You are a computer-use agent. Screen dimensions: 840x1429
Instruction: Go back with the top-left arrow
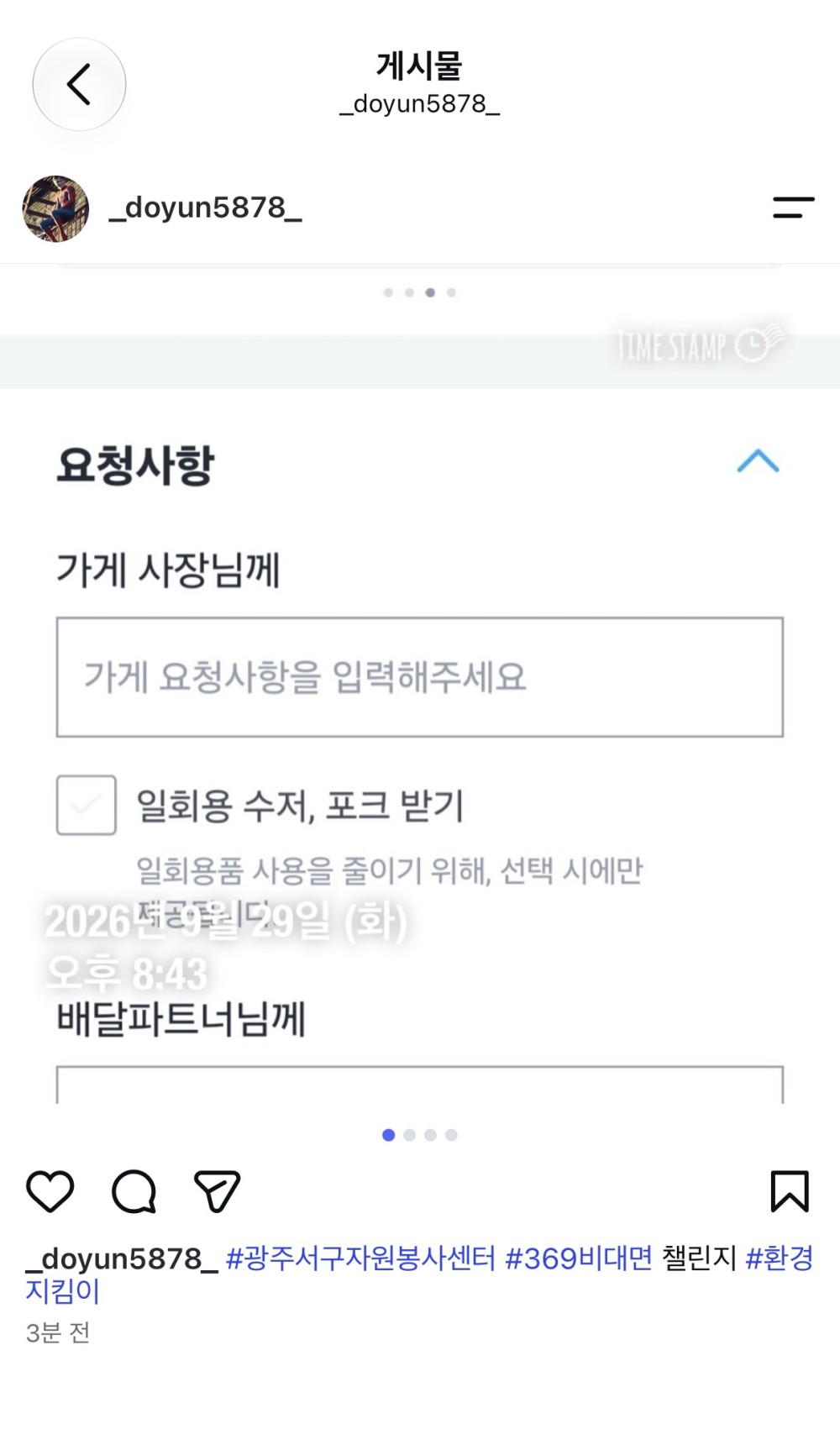pyautogui.click(x=79, y=84)
